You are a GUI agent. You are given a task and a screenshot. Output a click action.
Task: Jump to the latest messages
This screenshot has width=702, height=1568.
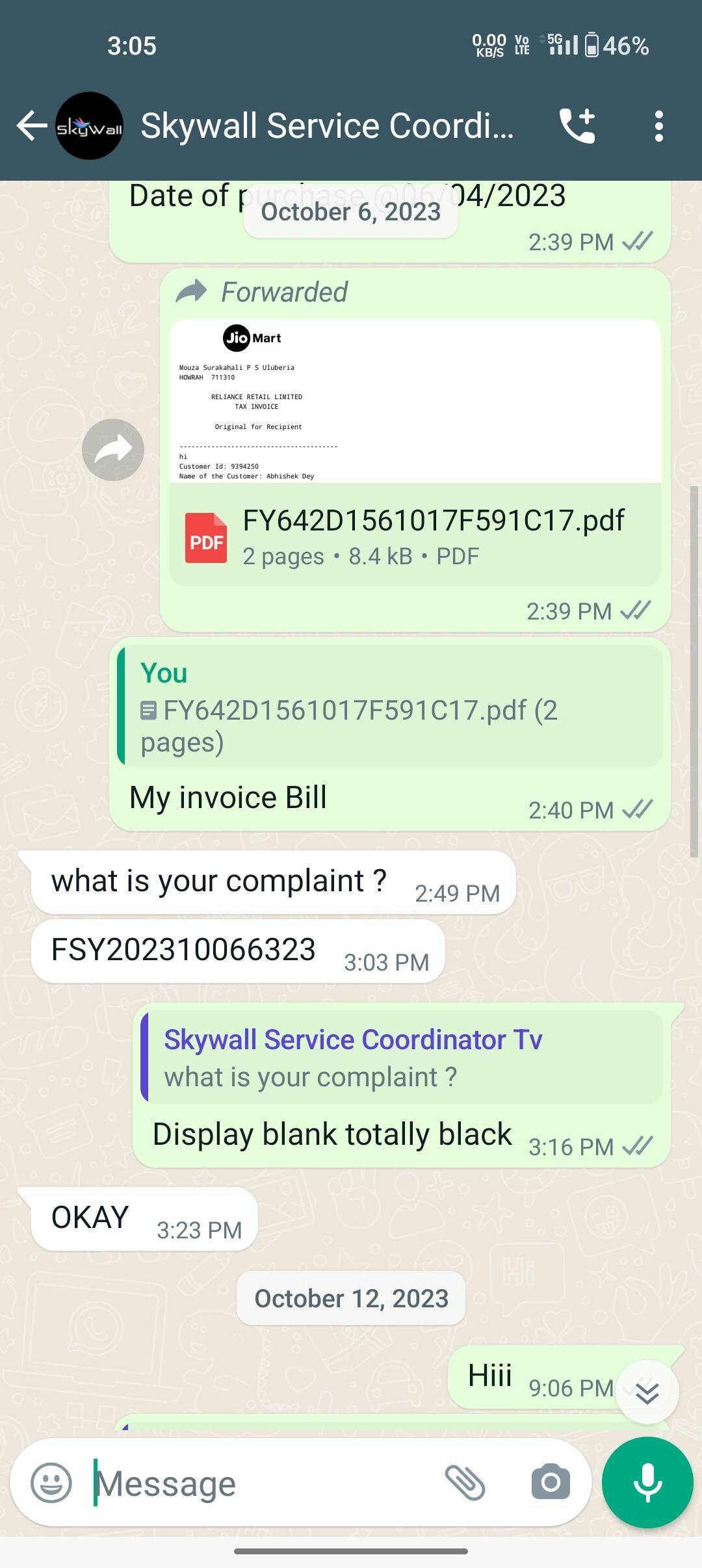647,1392
